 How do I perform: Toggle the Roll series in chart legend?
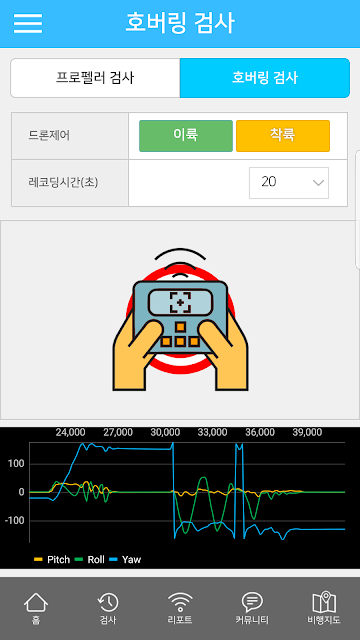coord(91,559)
